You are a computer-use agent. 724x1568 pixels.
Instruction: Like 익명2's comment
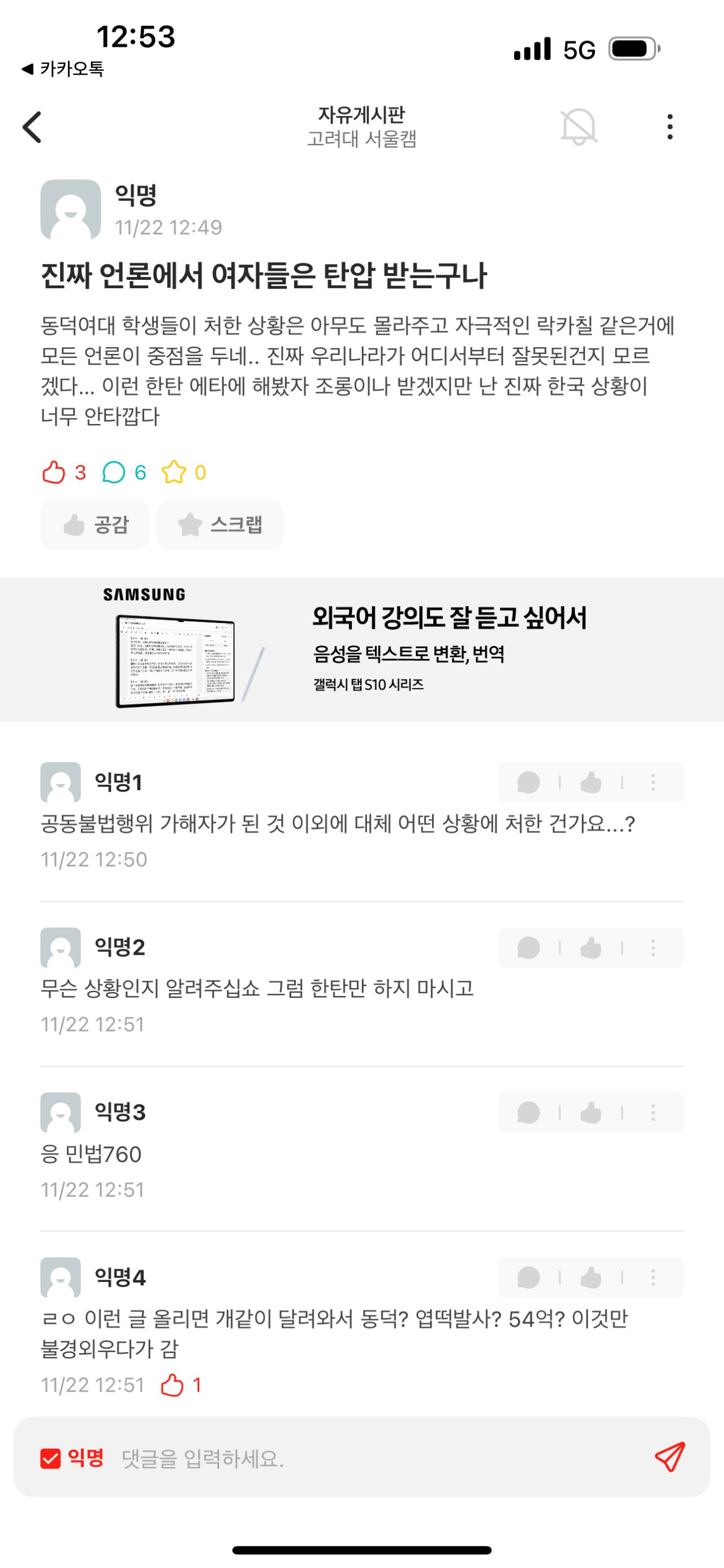coord(591,948)
